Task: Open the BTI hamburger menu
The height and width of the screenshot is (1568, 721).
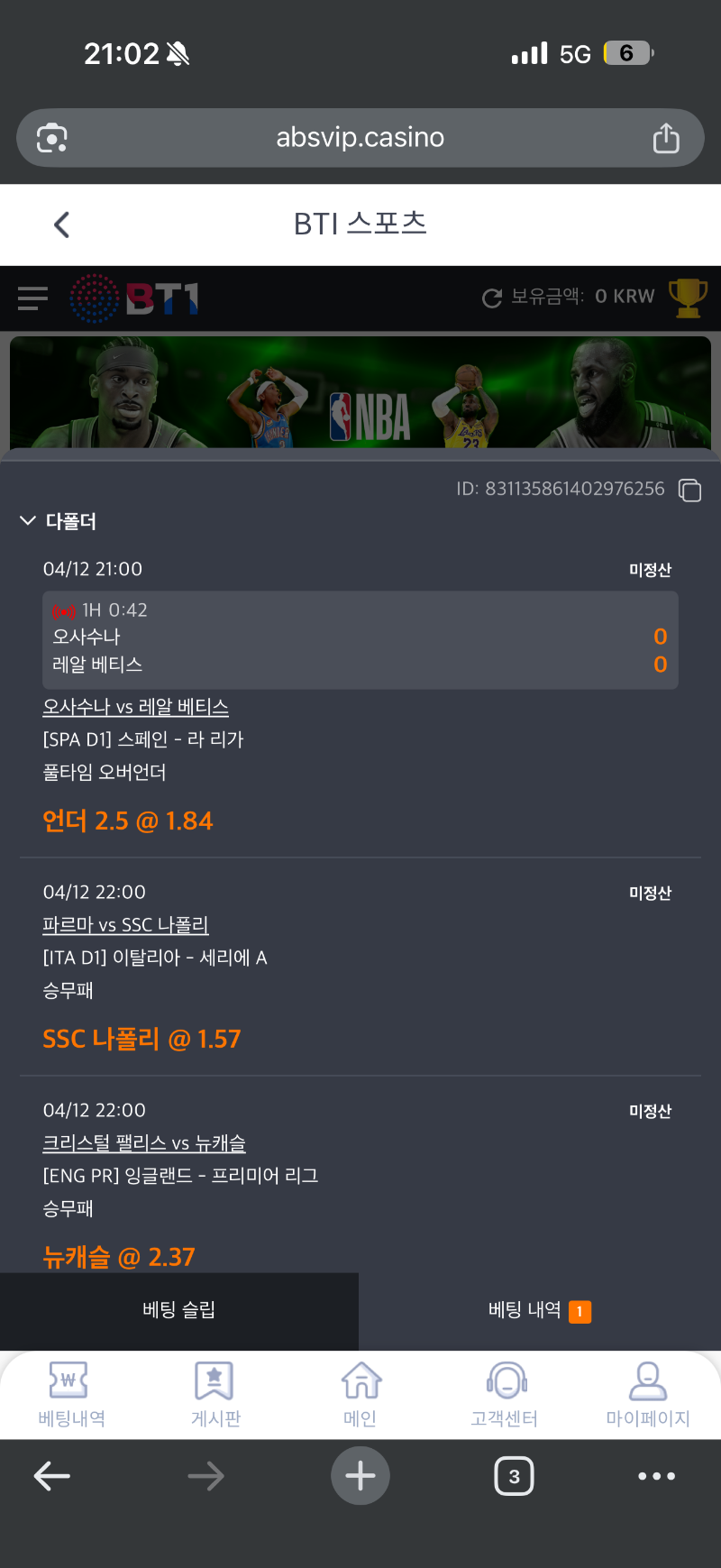Action: tap(32, 298)
